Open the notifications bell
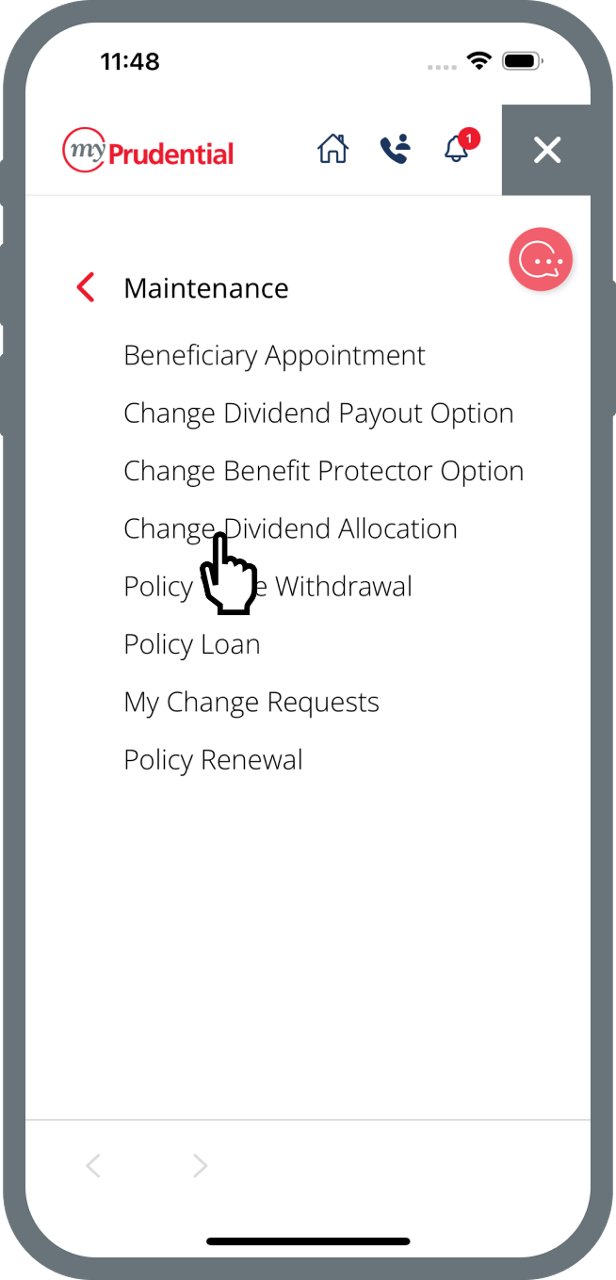 (458, 147)
